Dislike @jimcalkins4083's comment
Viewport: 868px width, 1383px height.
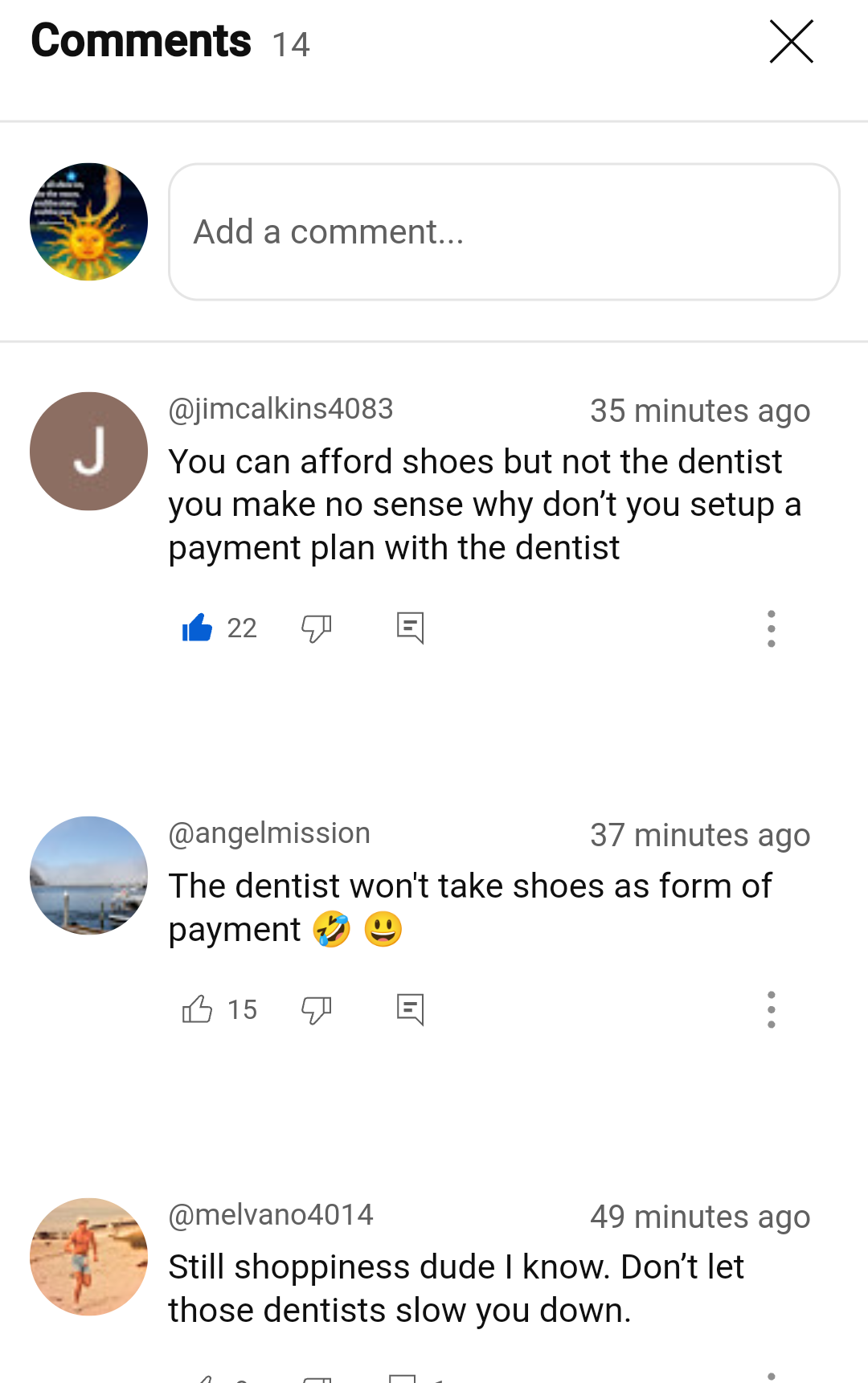coord(316,628)
